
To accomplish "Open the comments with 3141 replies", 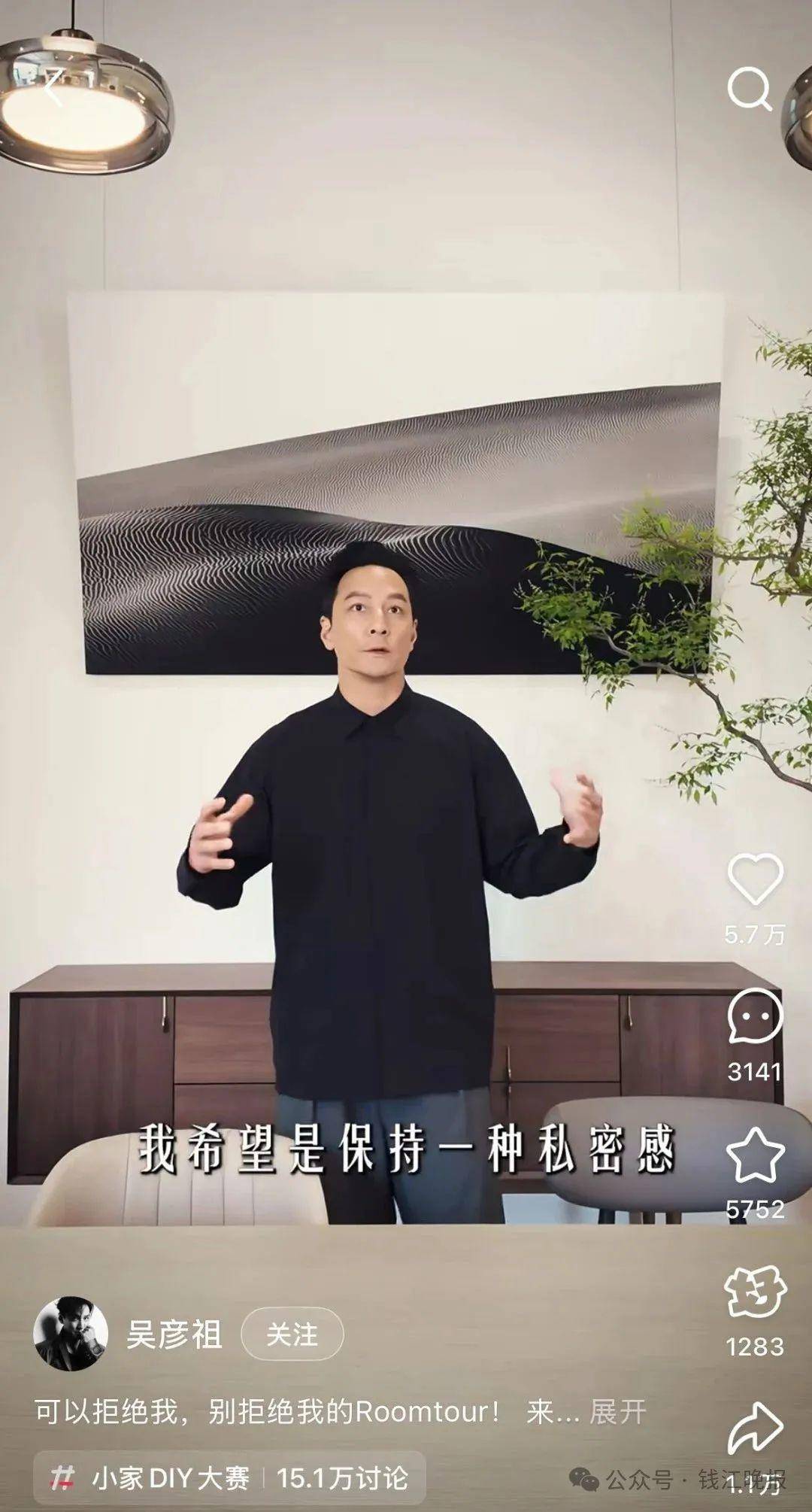I will tap(755, 1017).
